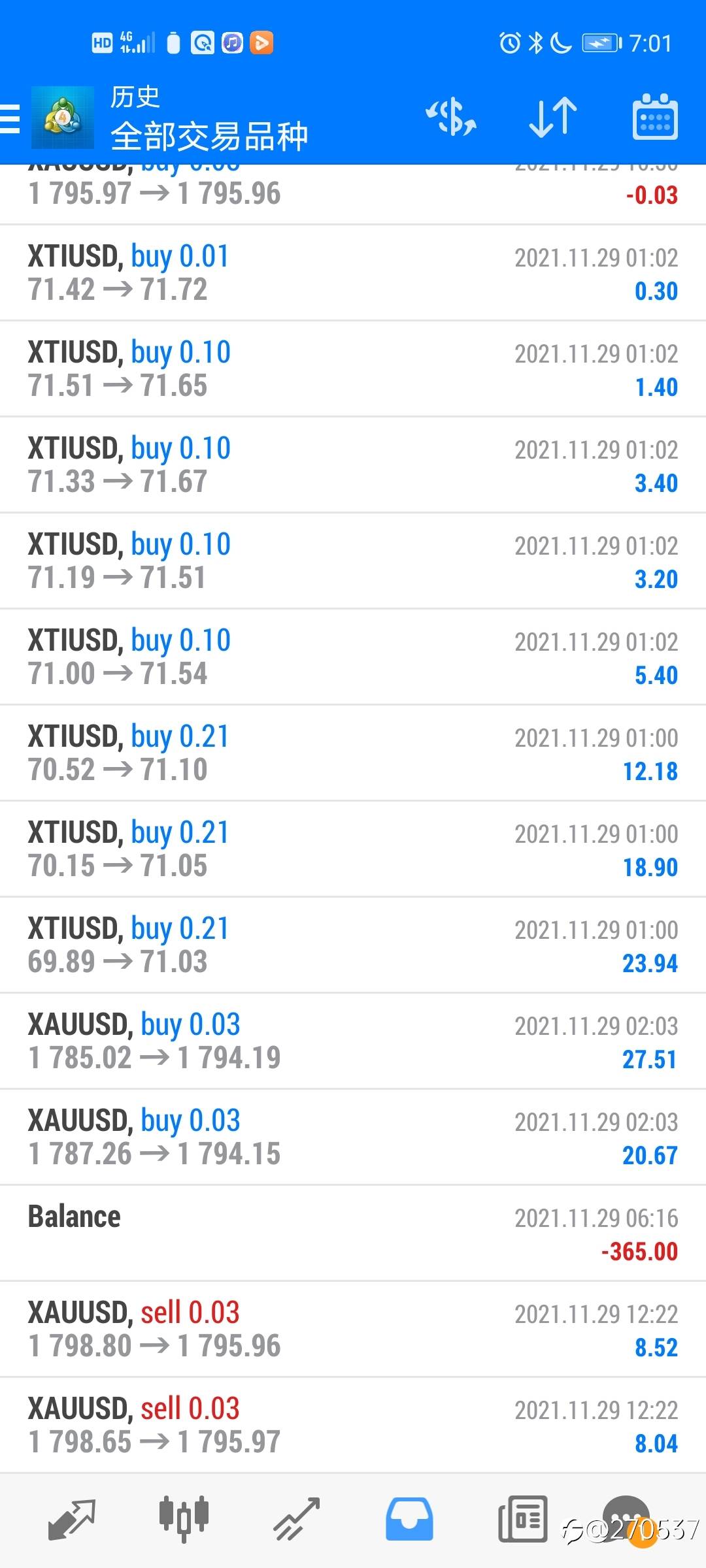Open the sort order arrows
Screen dimensions: 706x1568
[x=552, y=118]
